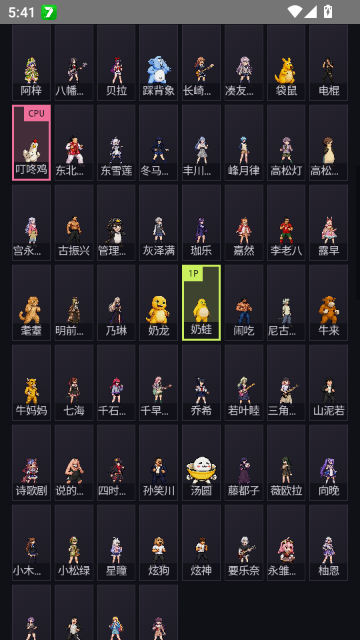
Task: Pick the character 山泥若
Action: [329, 382]
